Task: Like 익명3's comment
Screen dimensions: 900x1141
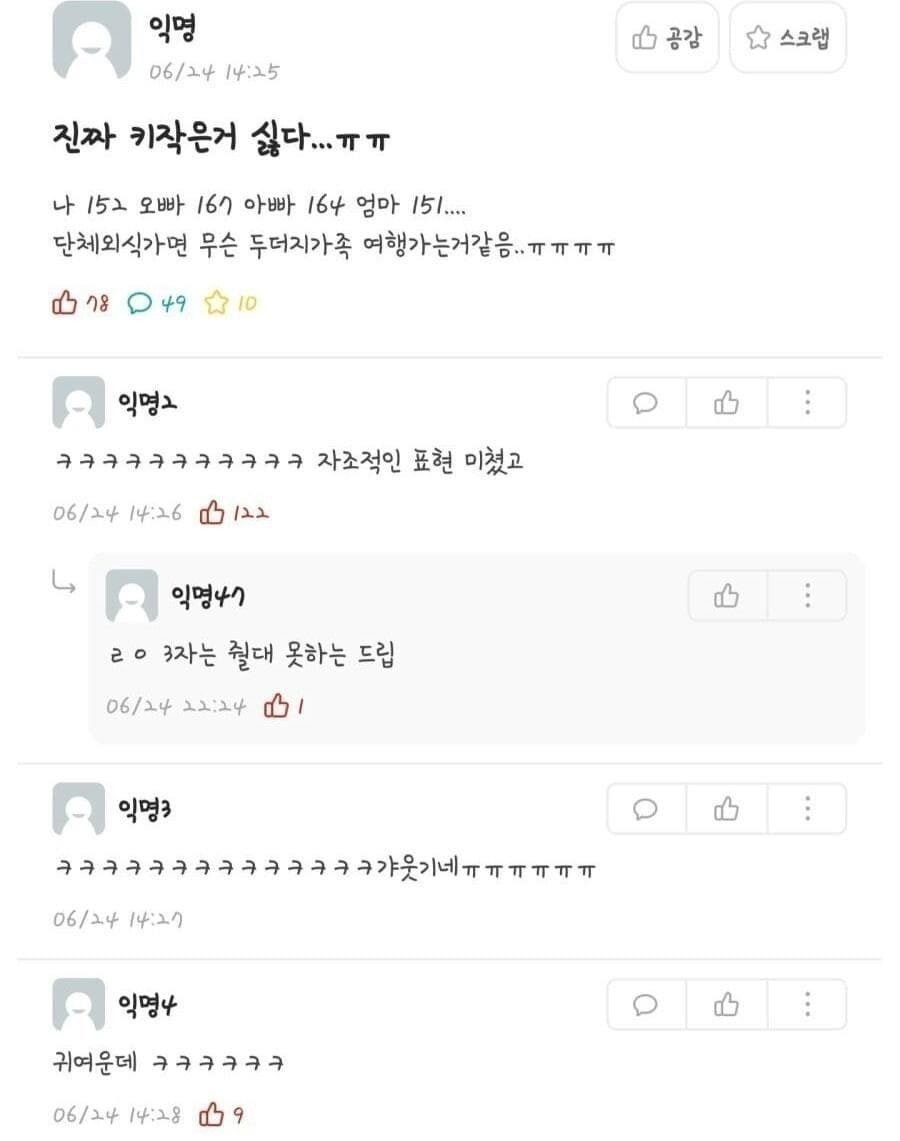Action: 726,809
